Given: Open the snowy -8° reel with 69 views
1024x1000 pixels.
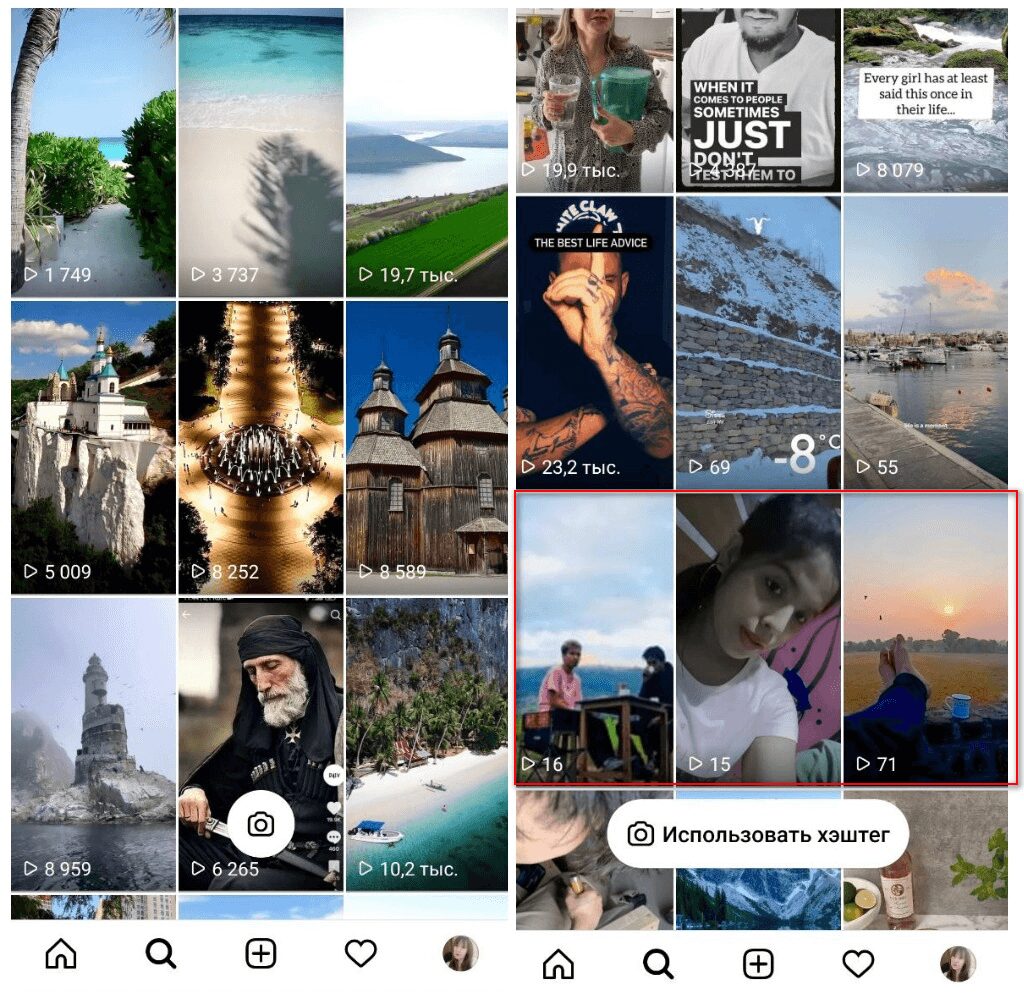Looking at the screenshot, I should click(758, 342).
